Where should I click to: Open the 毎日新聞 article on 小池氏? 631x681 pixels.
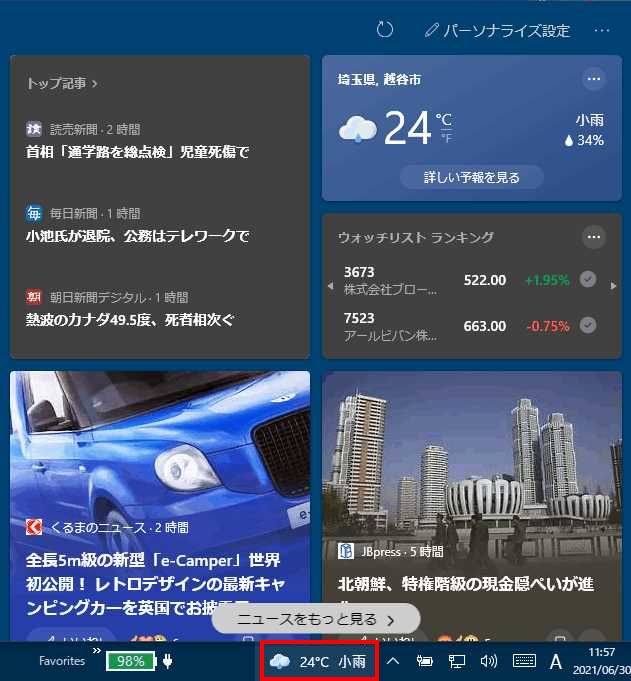click(x=137, y=237)
